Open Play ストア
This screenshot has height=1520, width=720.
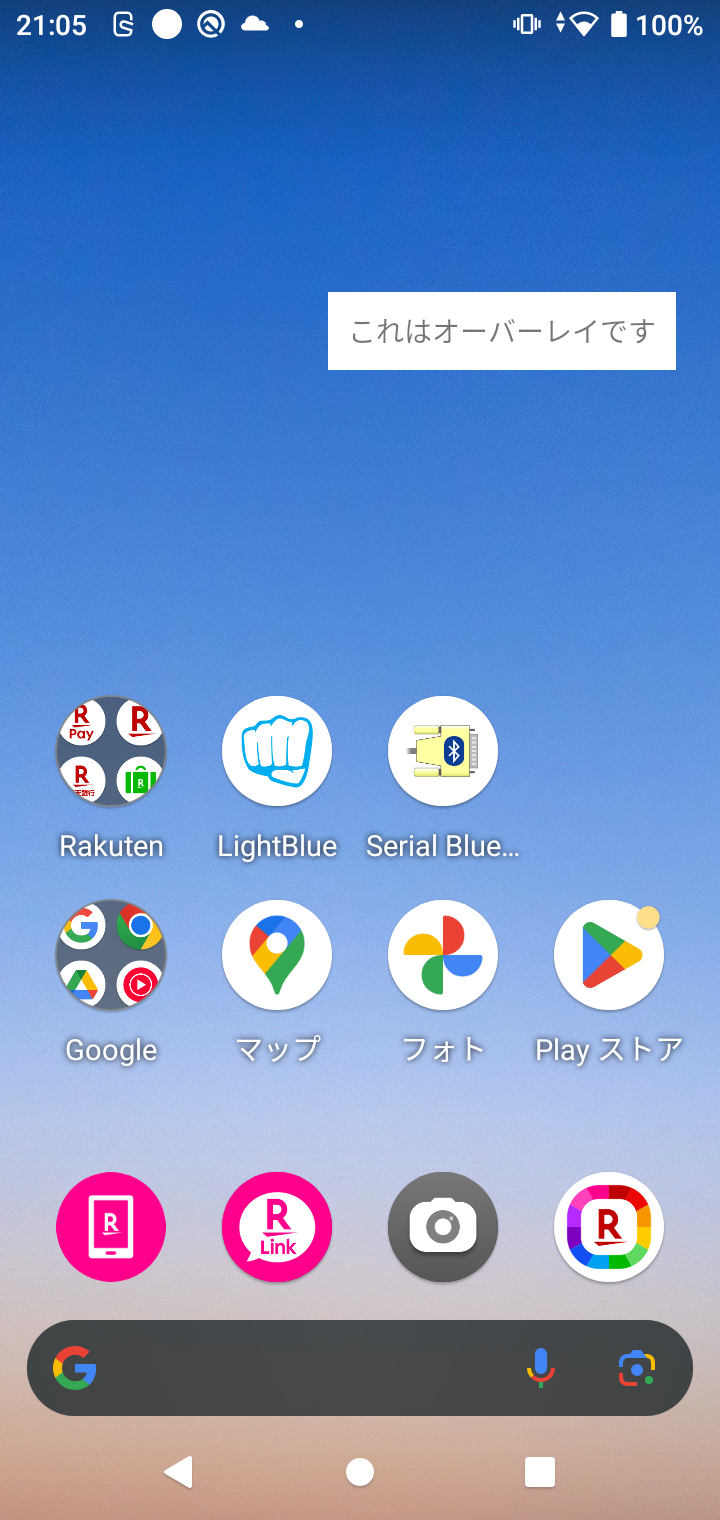point(609,955)
